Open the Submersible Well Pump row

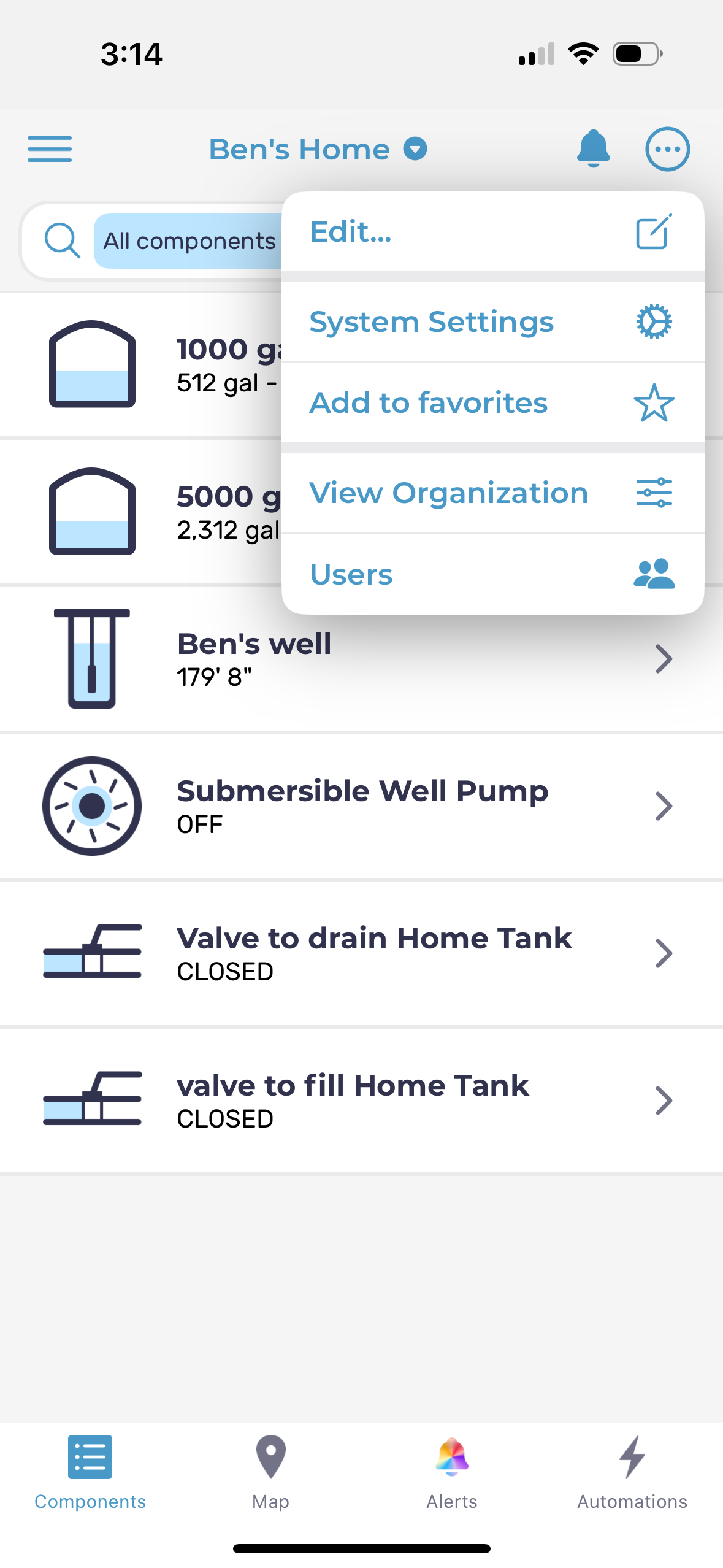361,806
